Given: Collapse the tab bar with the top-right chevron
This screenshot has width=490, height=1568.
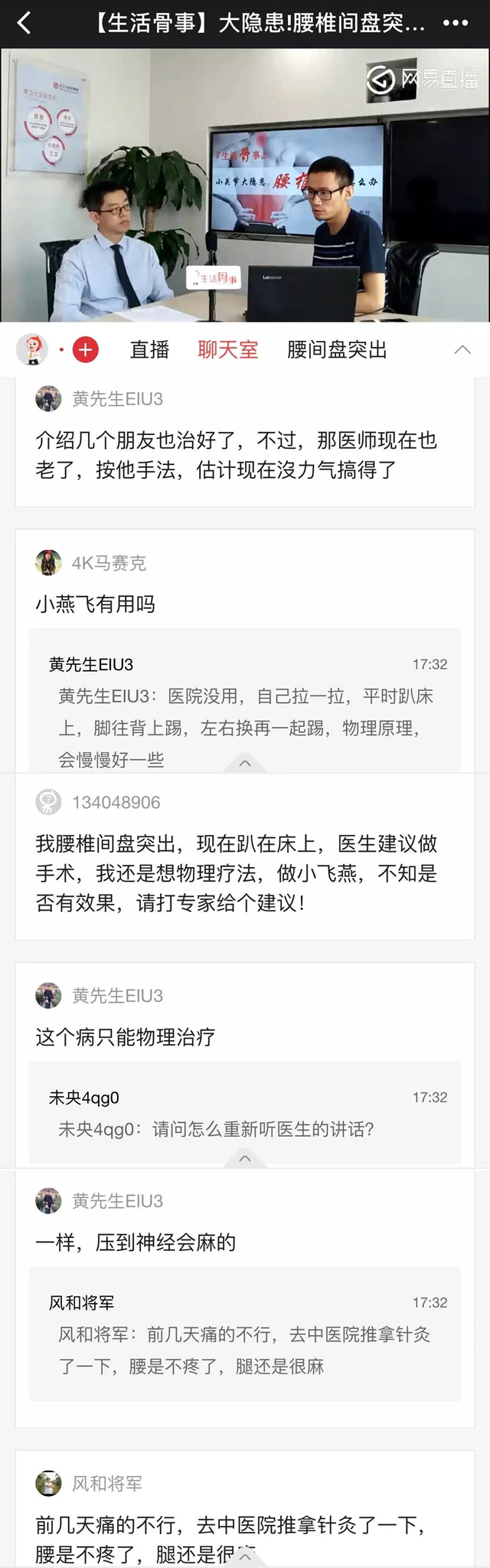Looking at the screenshot, I should coord(462,350).
